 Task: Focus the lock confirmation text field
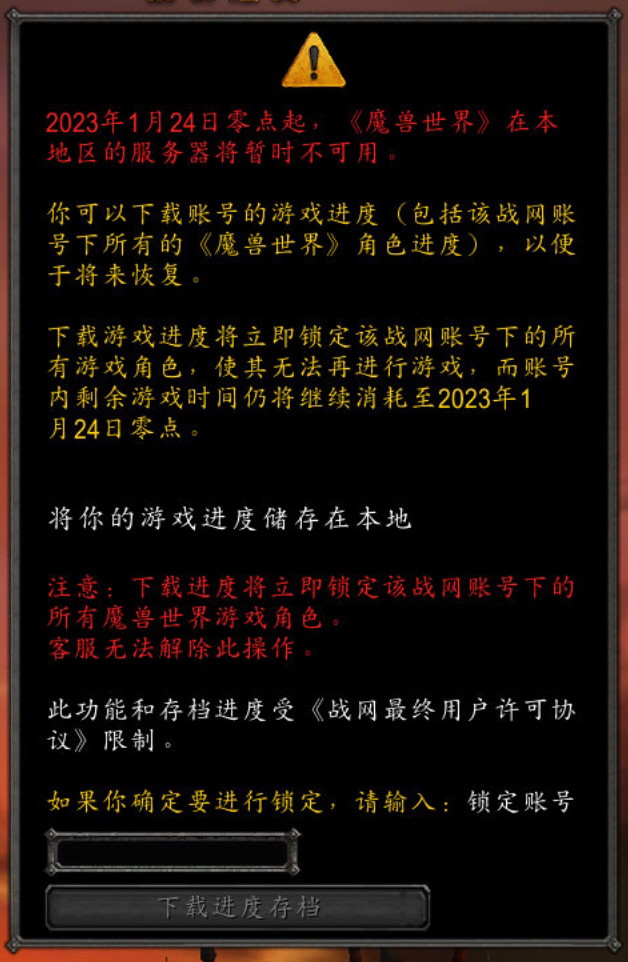click(172, 853)
